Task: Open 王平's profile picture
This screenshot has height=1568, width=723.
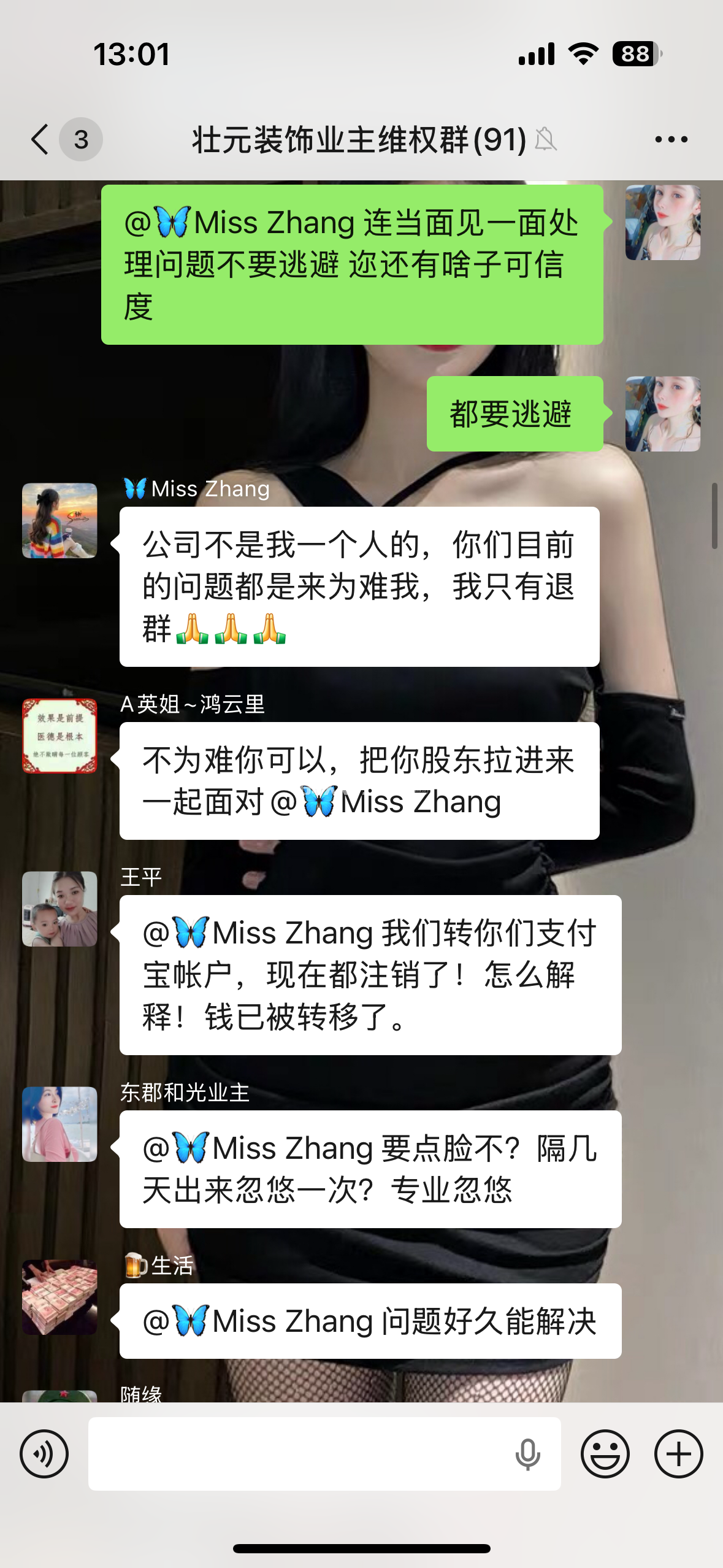Action: [59, 909]
